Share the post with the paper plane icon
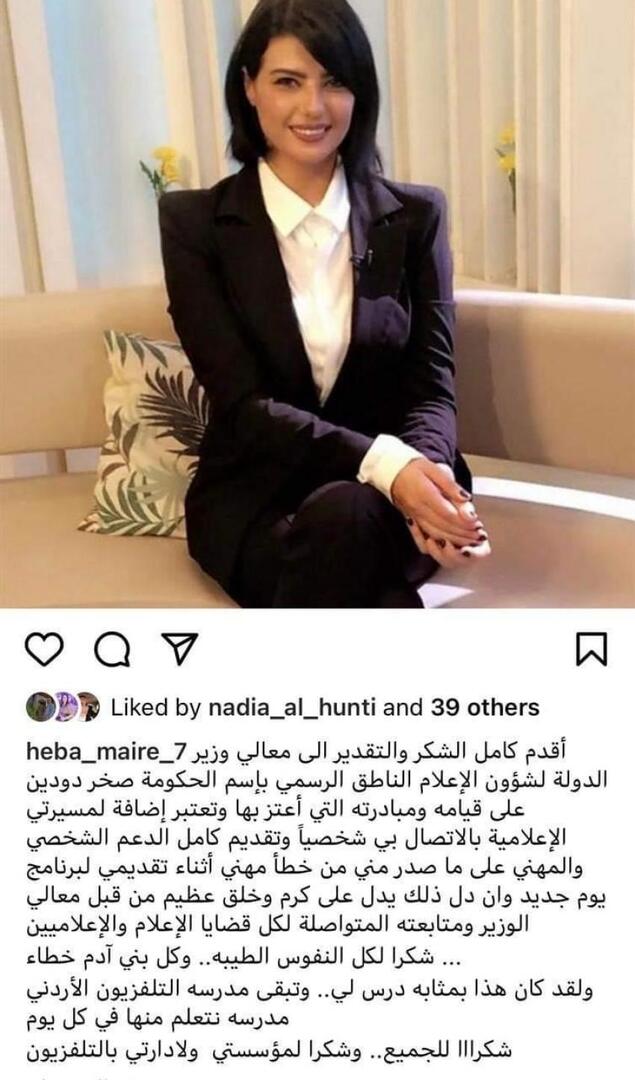This screenshot has height=1080, width=635. point(179,649)
